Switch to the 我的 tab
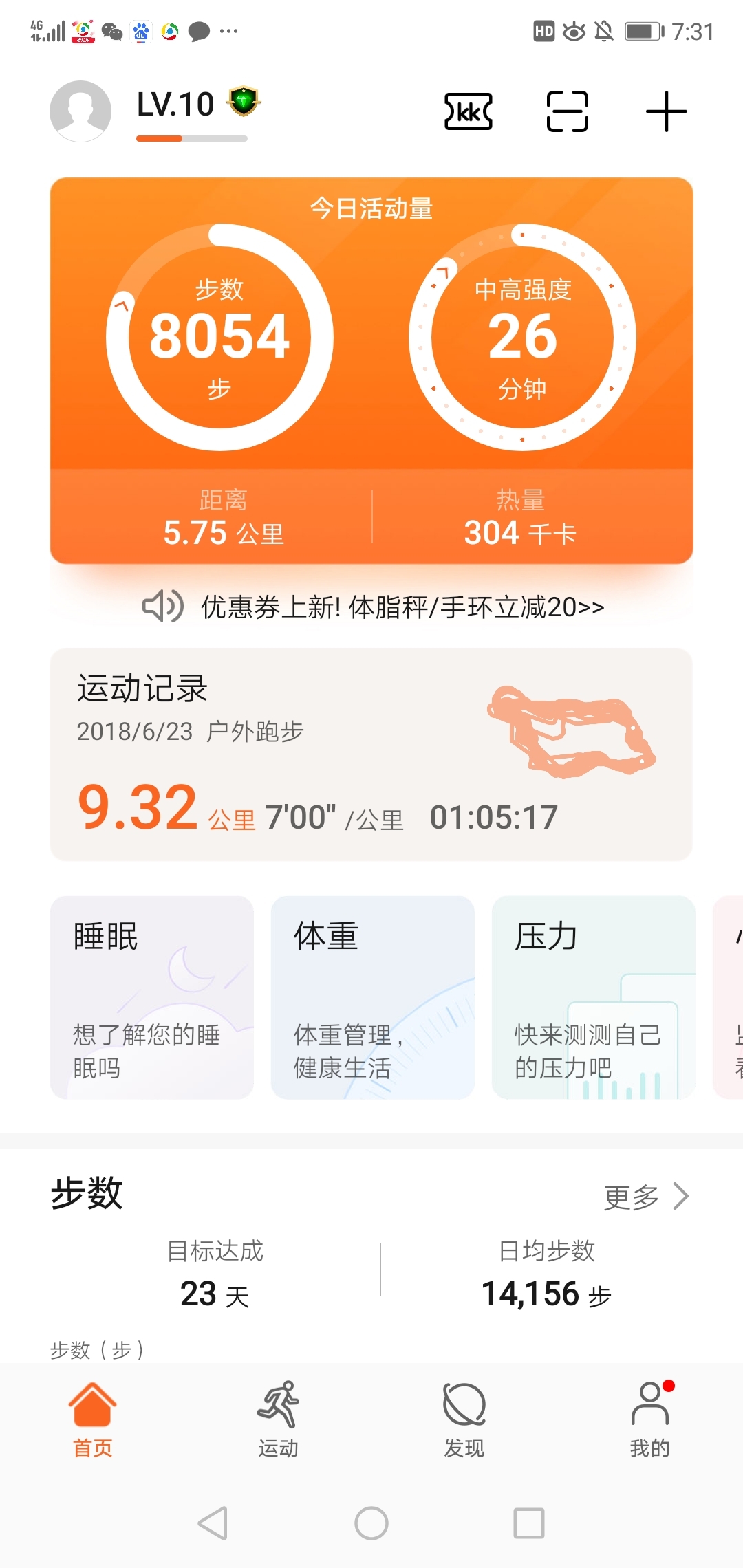Image resolution: width=743 pixels, height=1568 pixels. [650, 1419]
